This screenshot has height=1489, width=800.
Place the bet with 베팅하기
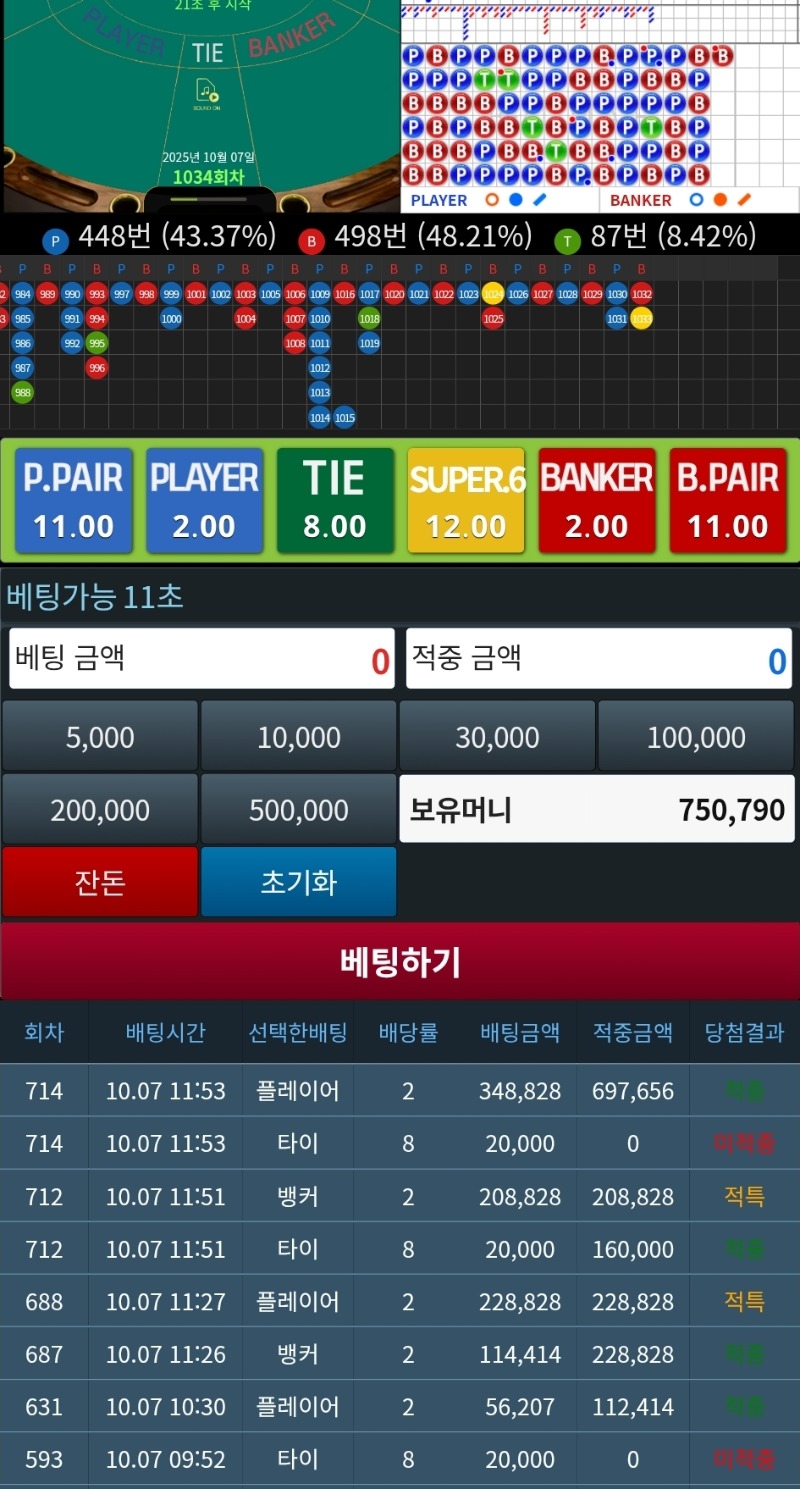click(400, 961)
